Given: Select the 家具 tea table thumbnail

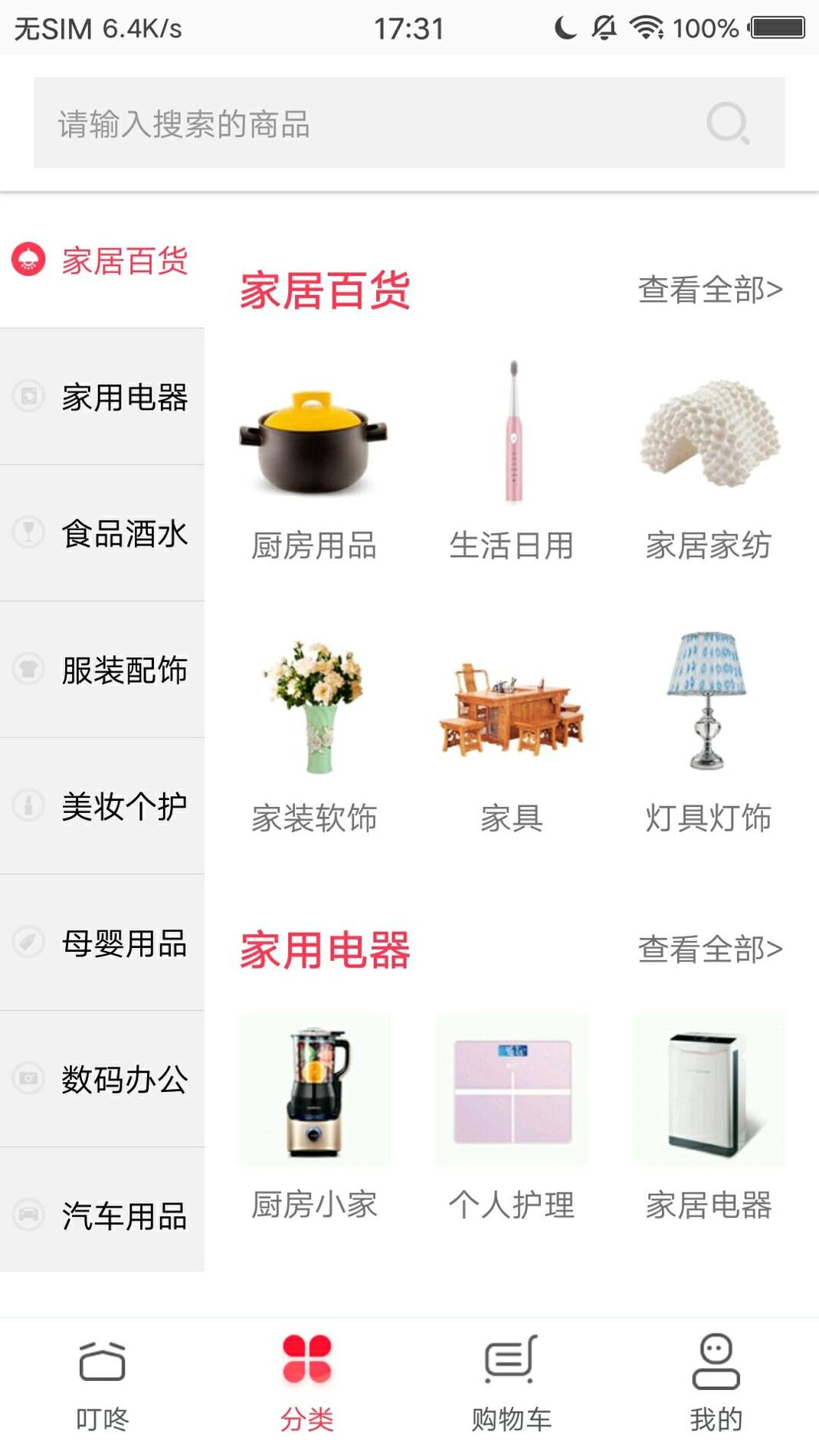Looking at the screenshot, I should (x=511, y=709).
